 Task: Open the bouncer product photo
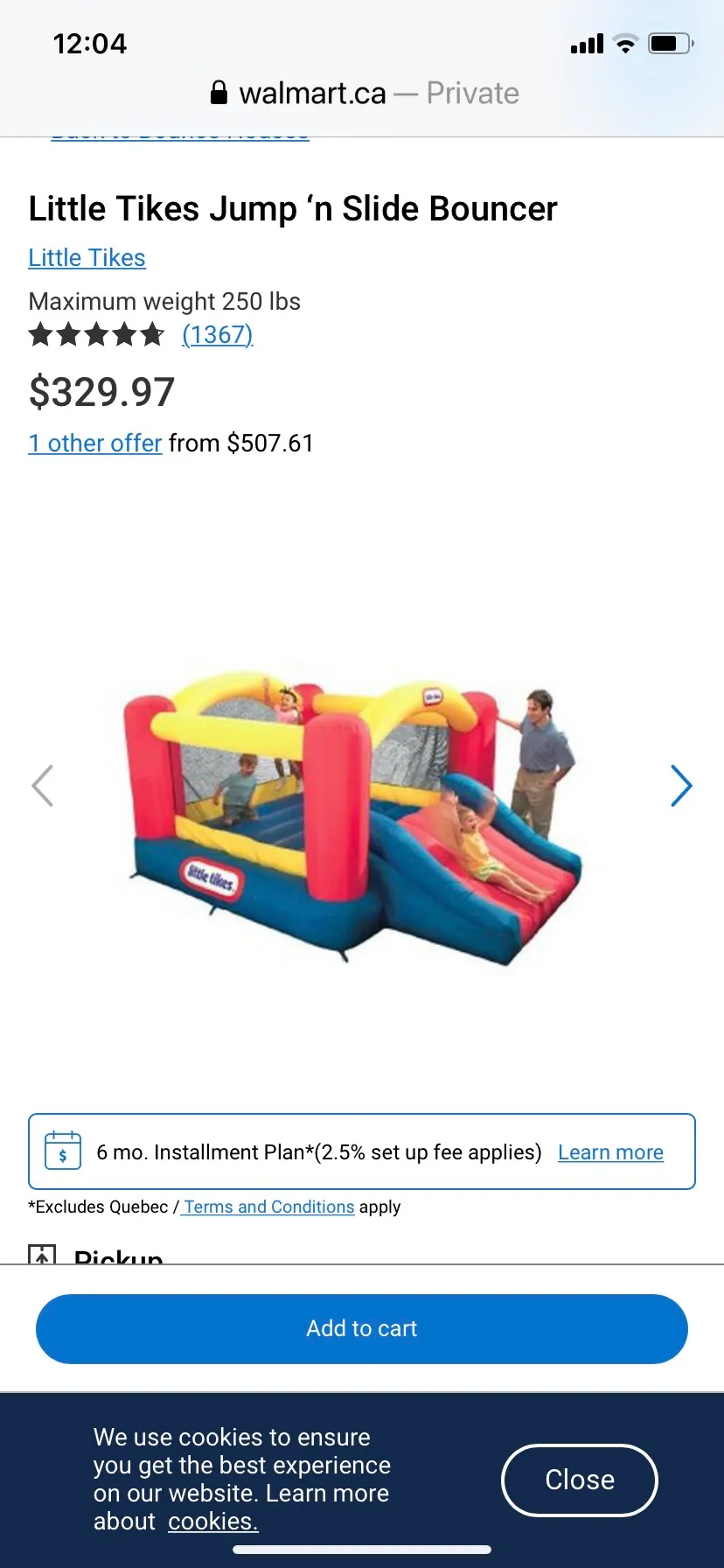point(354,818)
